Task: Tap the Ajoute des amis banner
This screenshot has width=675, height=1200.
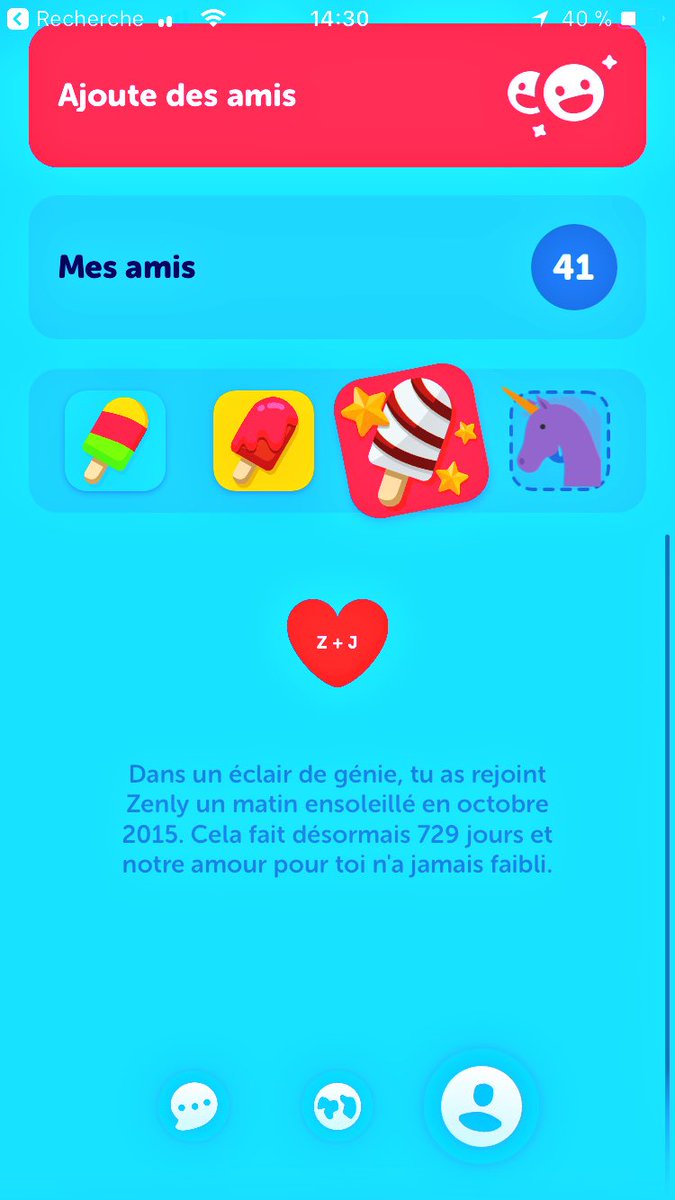Action: coord(337,96)
